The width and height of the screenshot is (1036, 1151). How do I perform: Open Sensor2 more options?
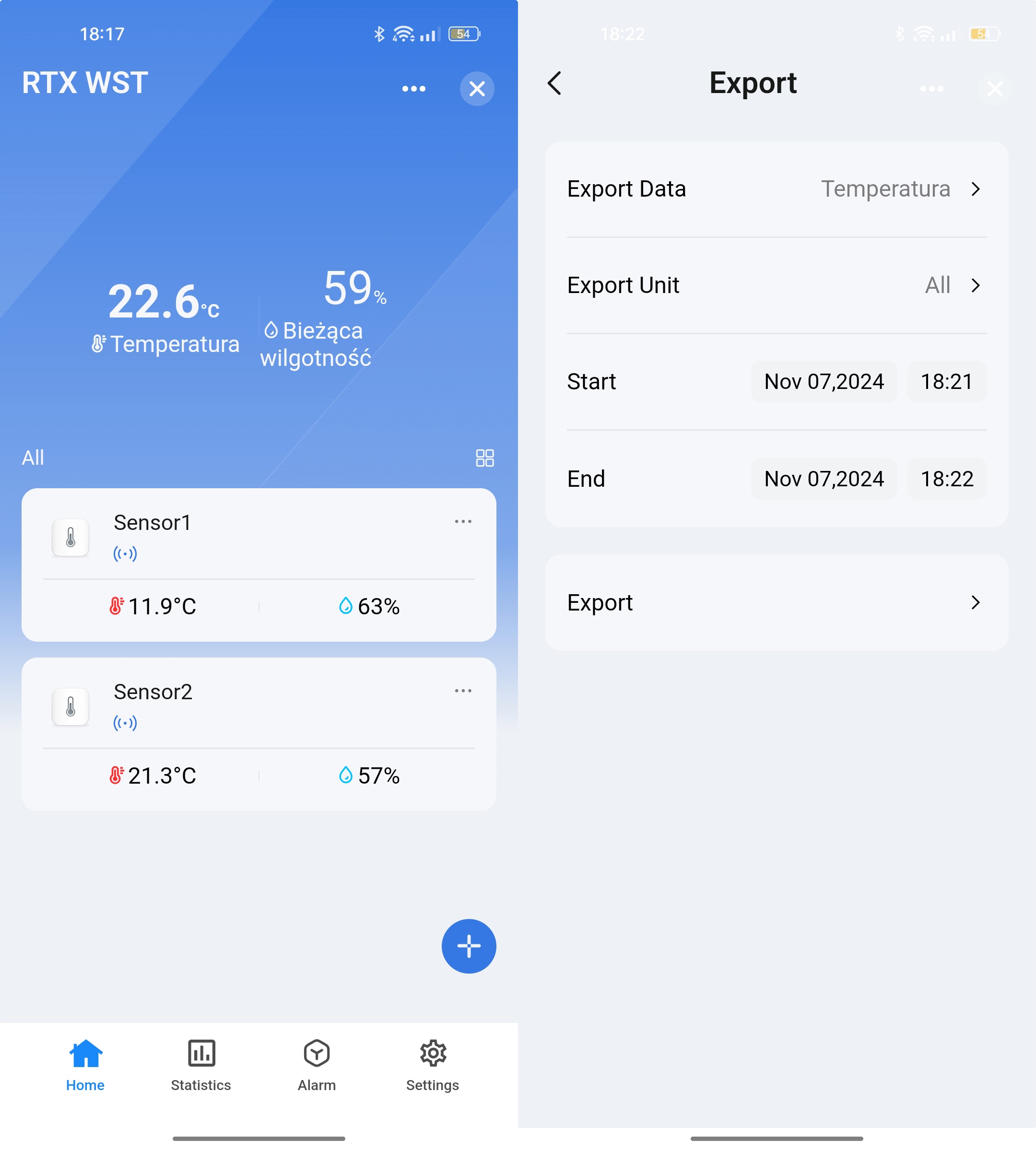click(x=463, y=691)
